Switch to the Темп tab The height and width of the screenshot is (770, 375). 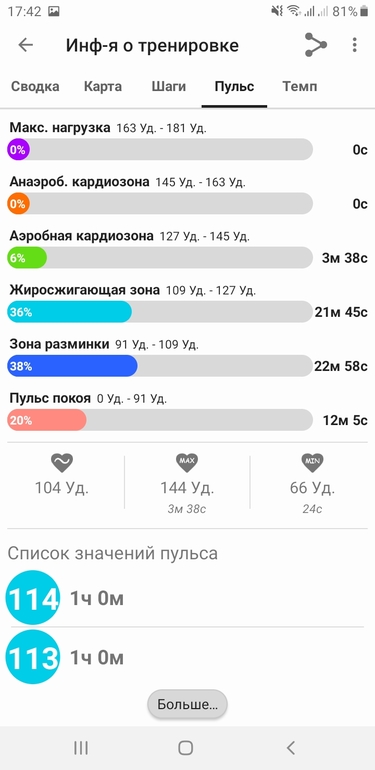(x=299, y=87)
